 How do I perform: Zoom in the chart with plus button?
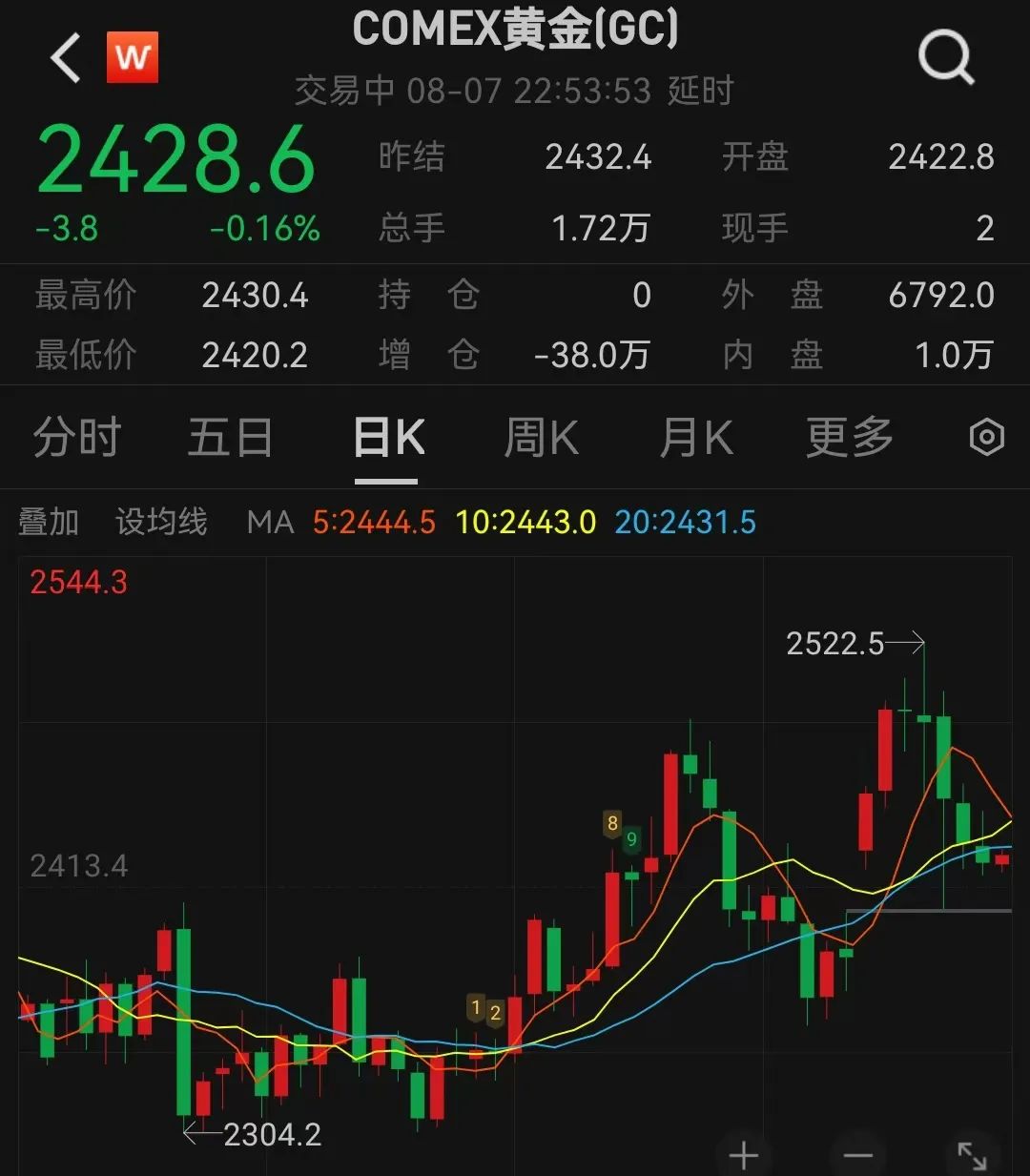coord(744,1155)
